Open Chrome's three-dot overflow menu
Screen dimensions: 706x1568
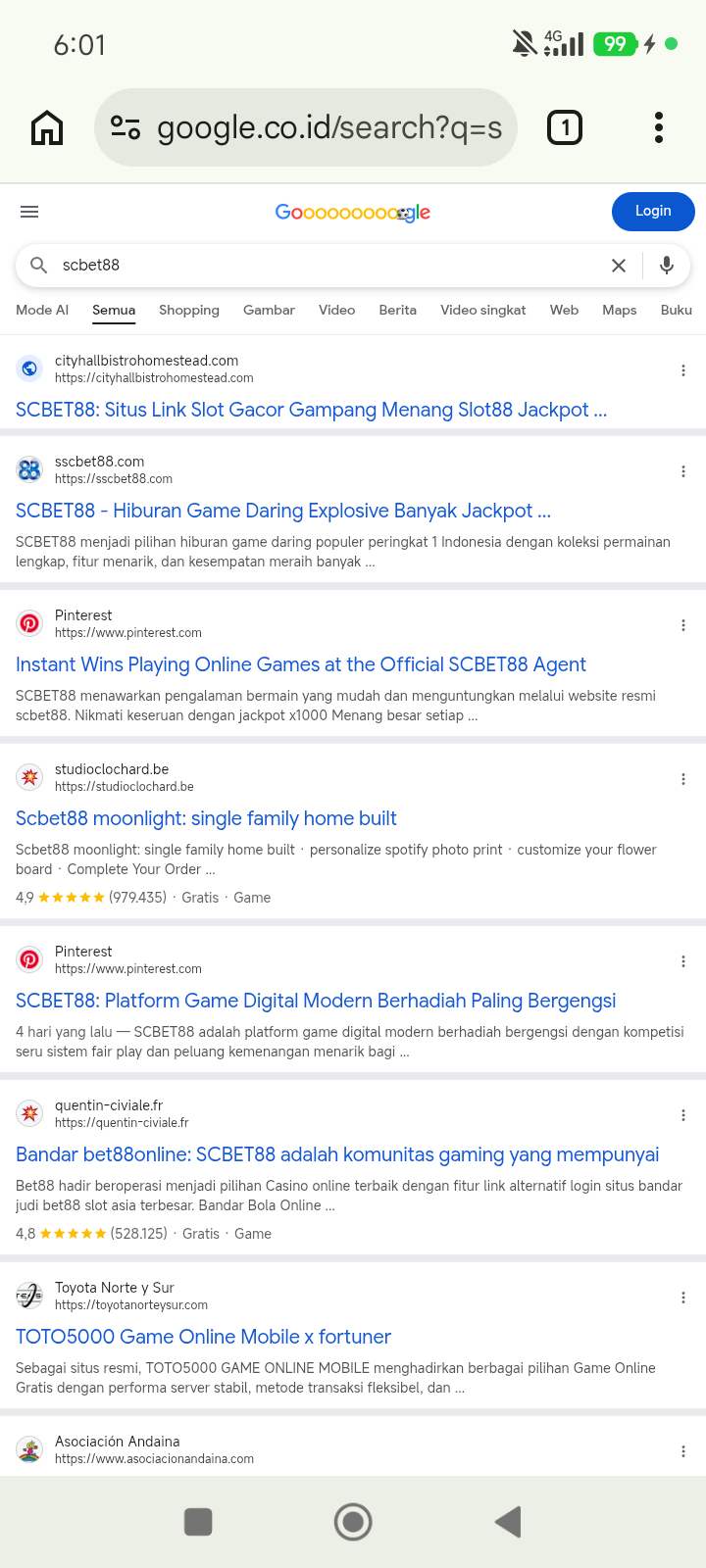click(x=659, y=127)
